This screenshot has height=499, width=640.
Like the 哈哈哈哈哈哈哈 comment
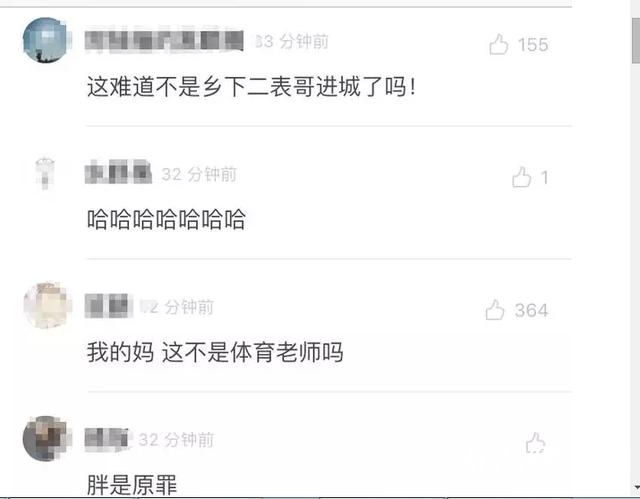(x=522, y=178)
